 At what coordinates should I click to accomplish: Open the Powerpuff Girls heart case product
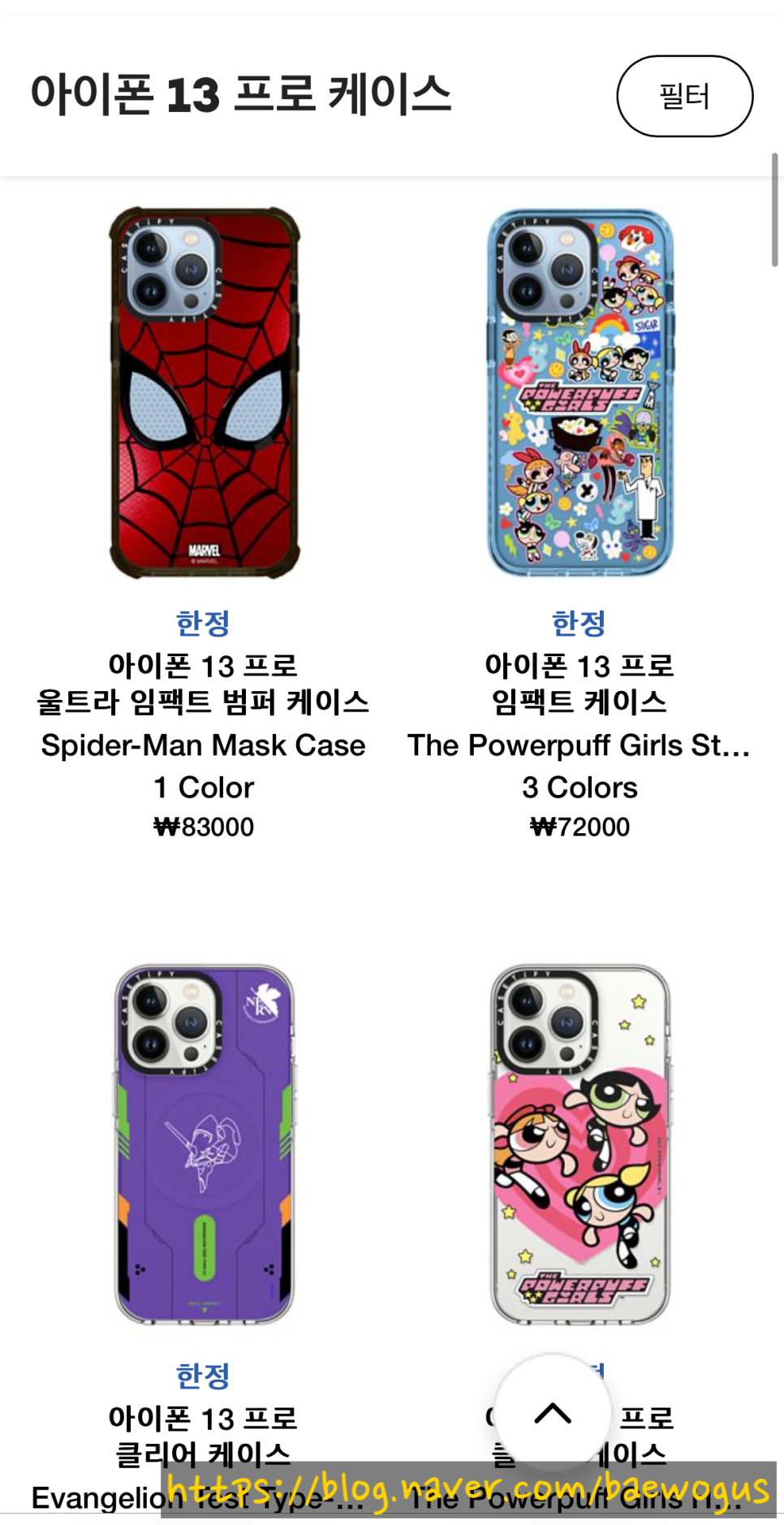pyautogui.click(x=579, y=1145)
